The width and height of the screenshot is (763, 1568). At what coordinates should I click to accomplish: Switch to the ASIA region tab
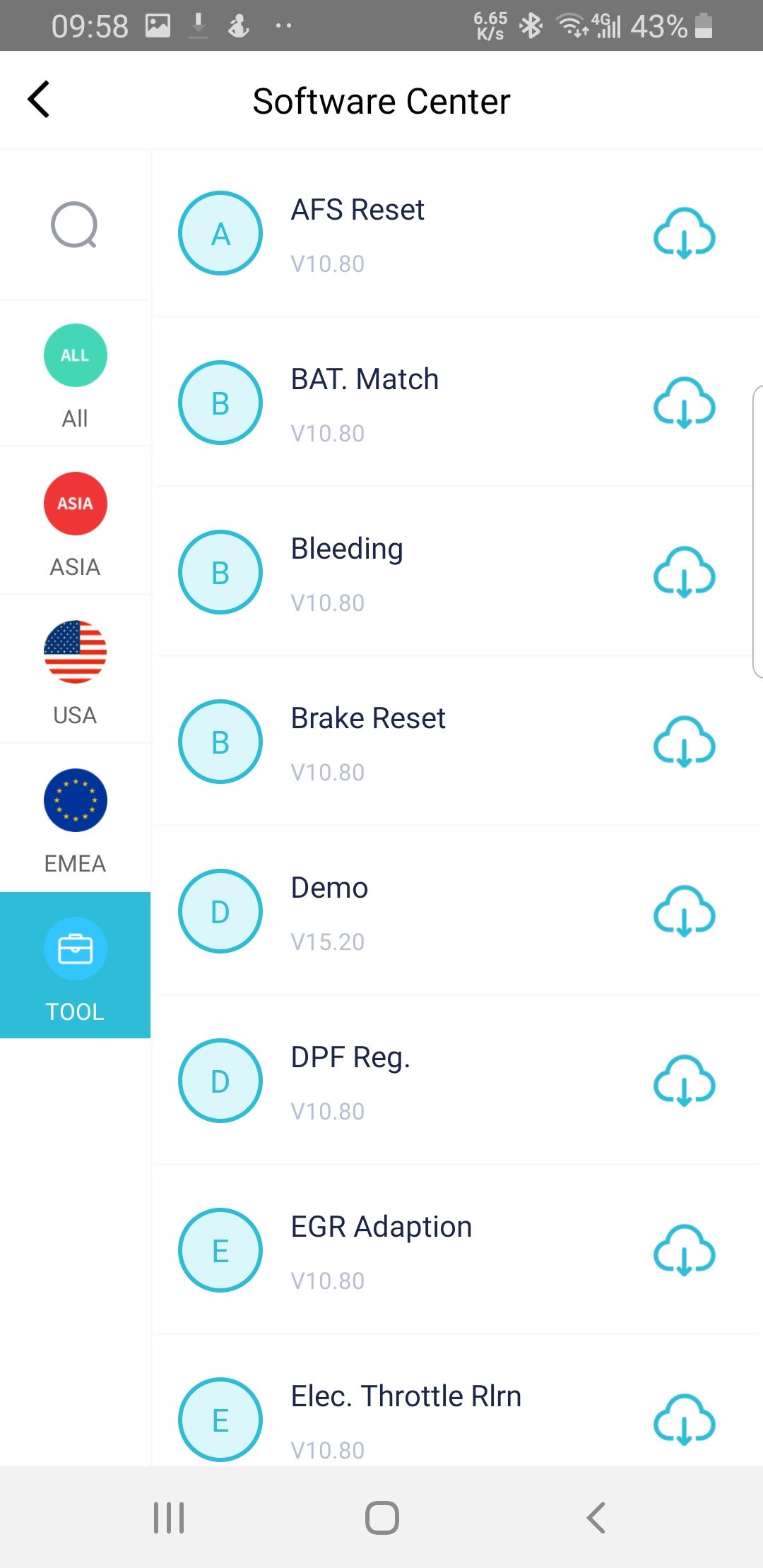tap(76, 523)
